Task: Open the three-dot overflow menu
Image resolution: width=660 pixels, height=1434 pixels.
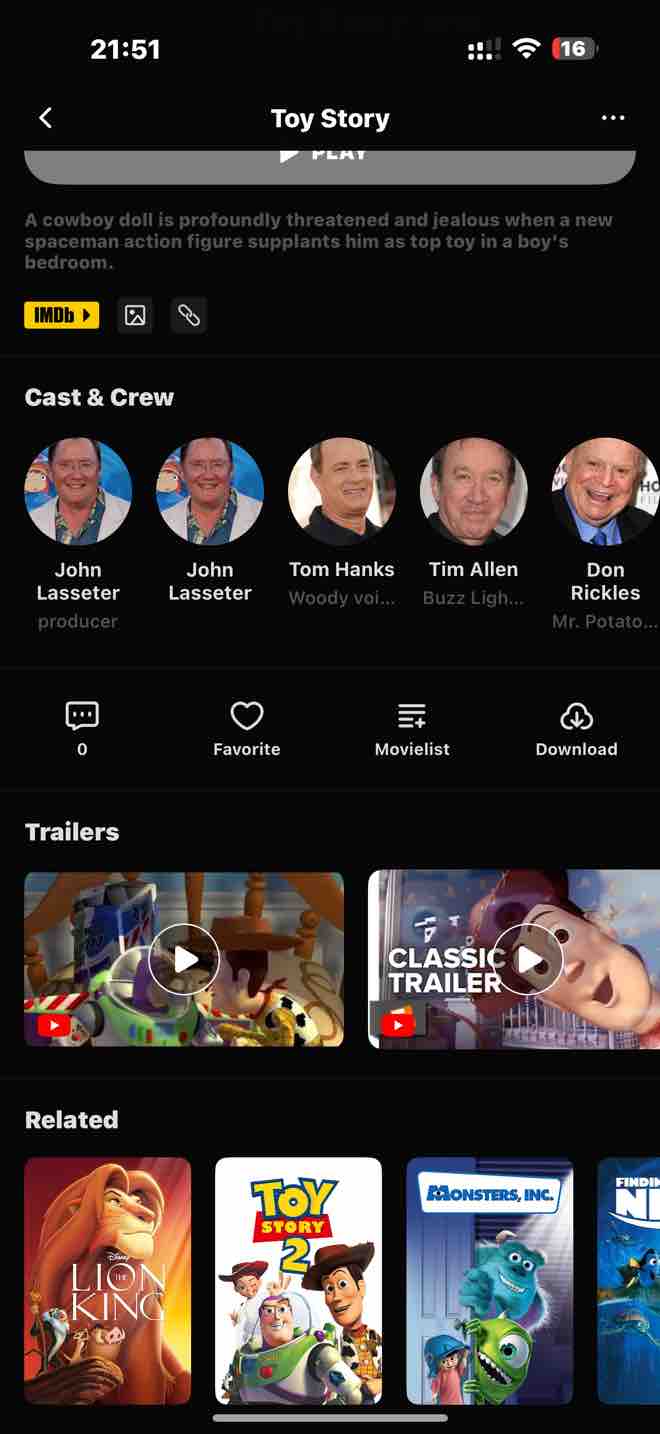Action: pyautogui.click(x=613, y=118)
